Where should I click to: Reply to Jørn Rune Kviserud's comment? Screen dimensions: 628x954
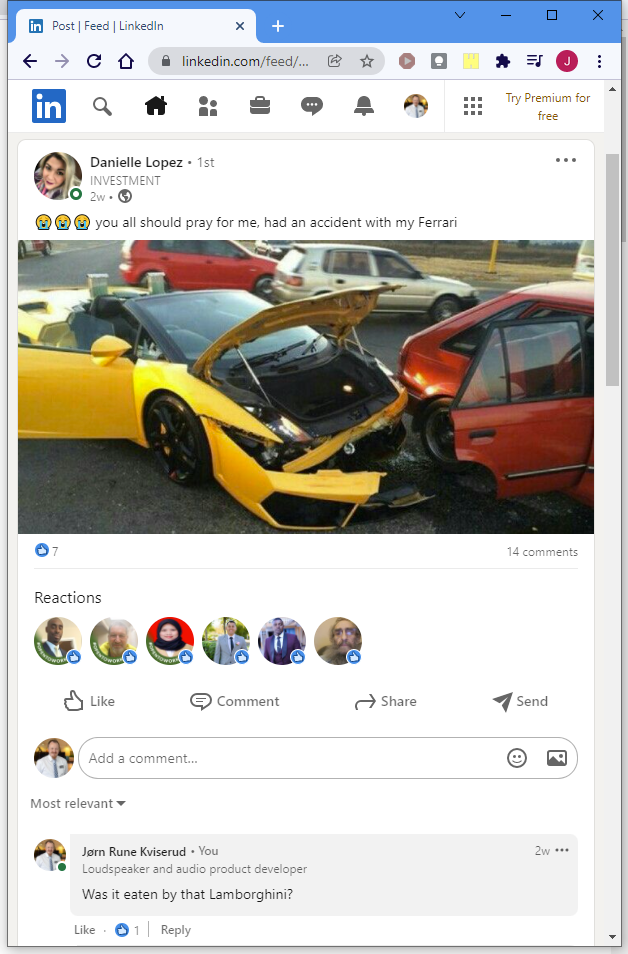point(175,930)
